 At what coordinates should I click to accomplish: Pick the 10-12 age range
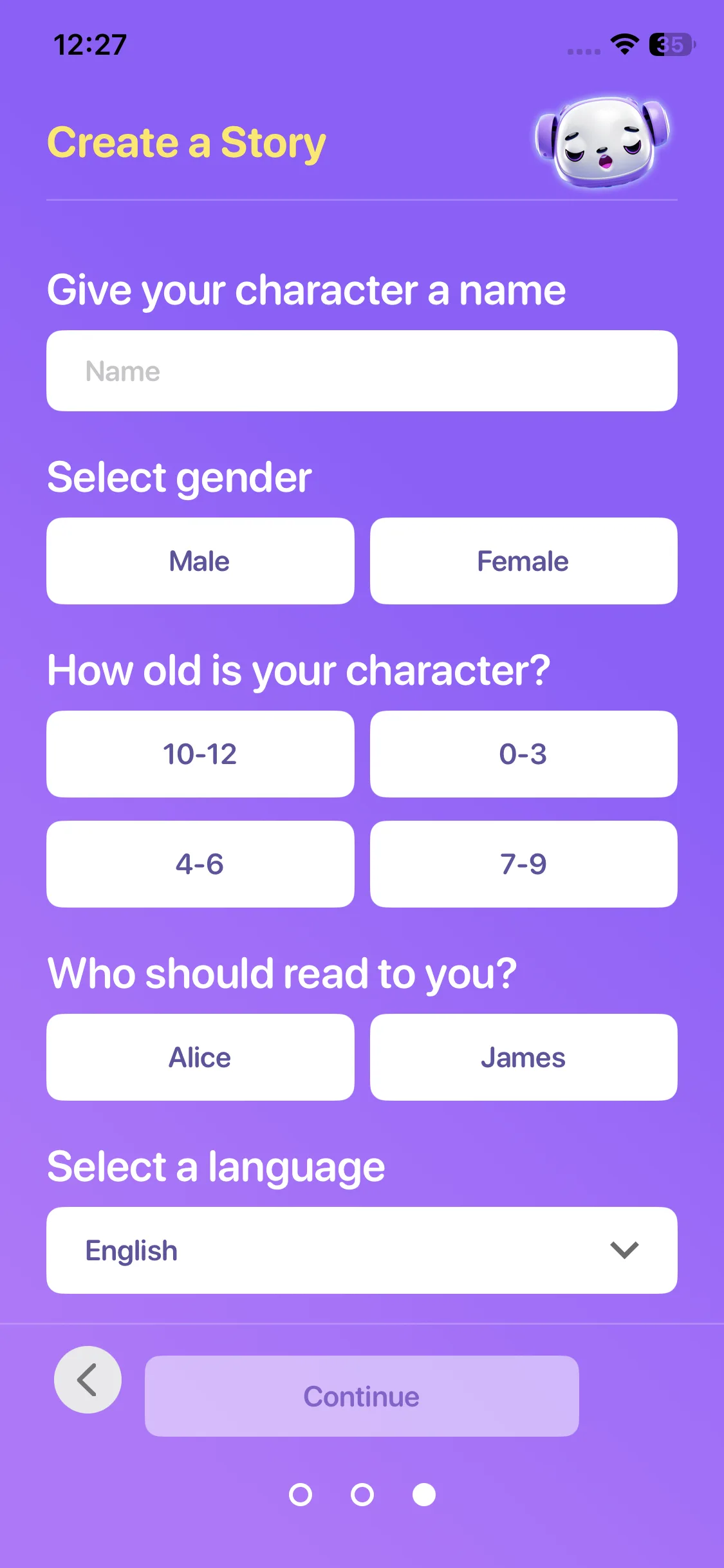click(x=200, y=754)
